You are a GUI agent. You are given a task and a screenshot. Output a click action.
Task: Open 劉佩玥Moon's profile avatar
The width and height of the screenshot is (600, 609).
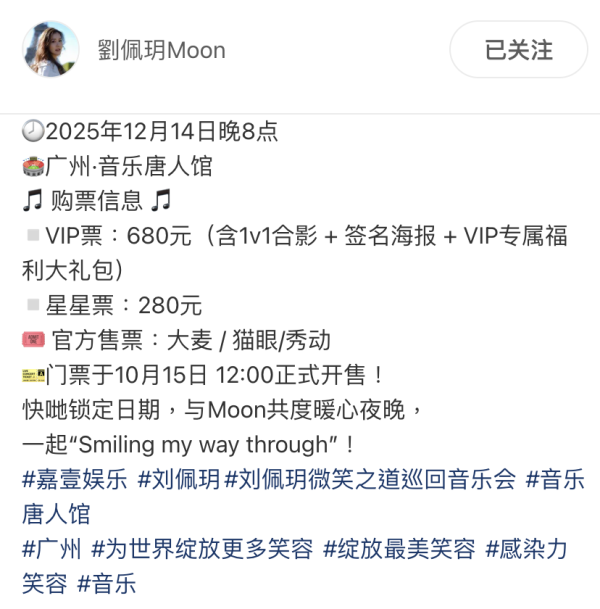(x=50, y=49)
